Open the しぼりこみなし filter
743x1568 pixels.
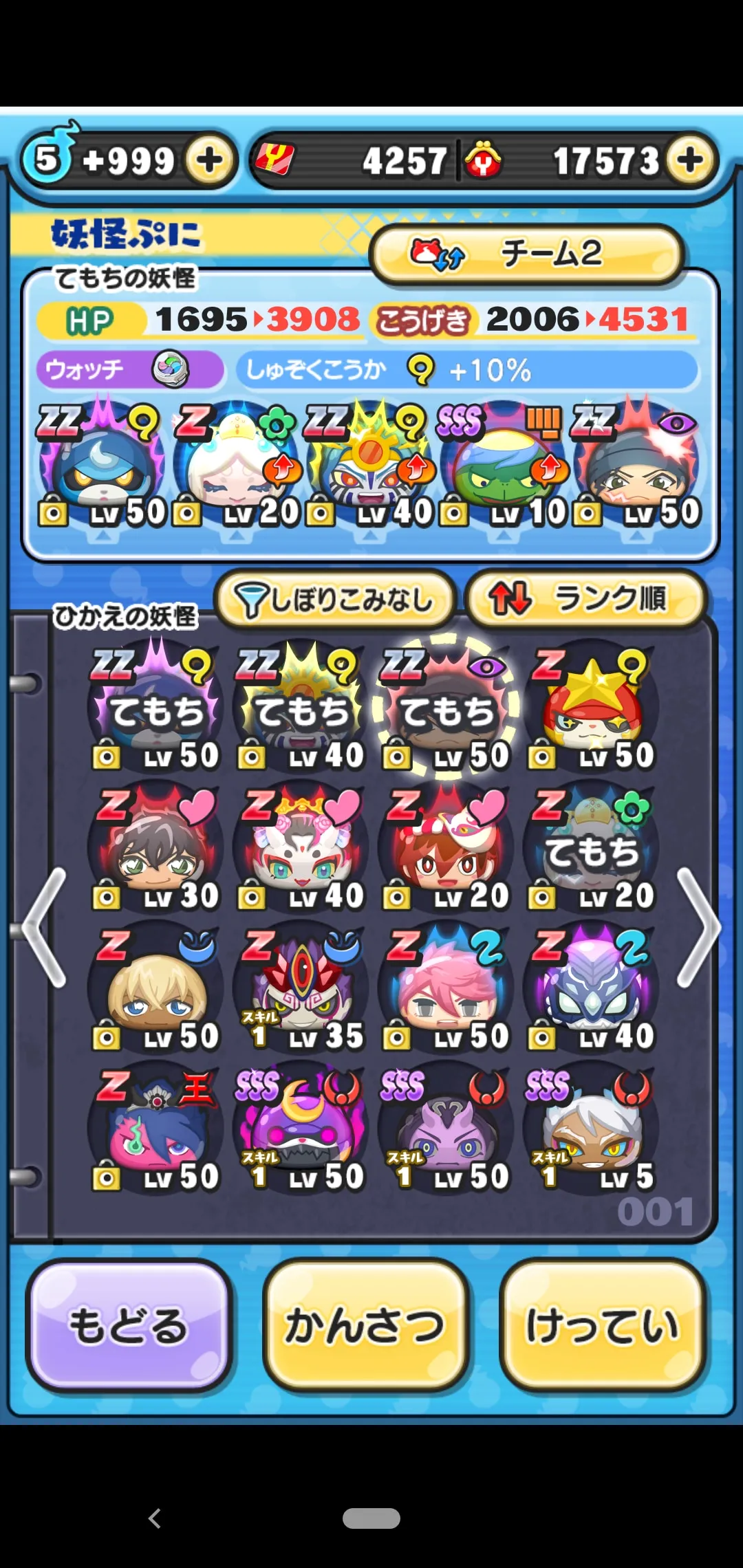335,599
